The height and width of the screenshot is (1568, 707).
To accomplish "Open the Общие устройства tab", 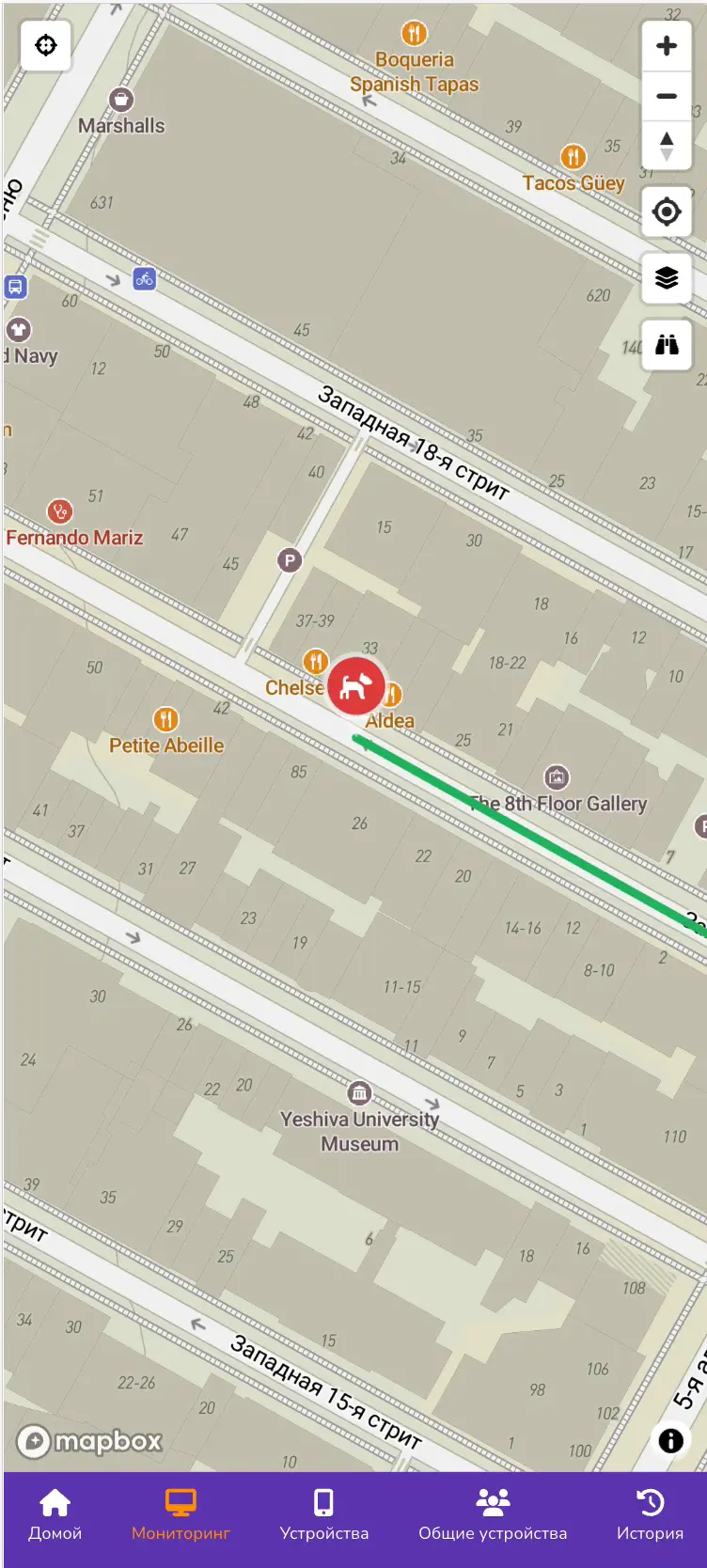I will (x=493, y=1515).
